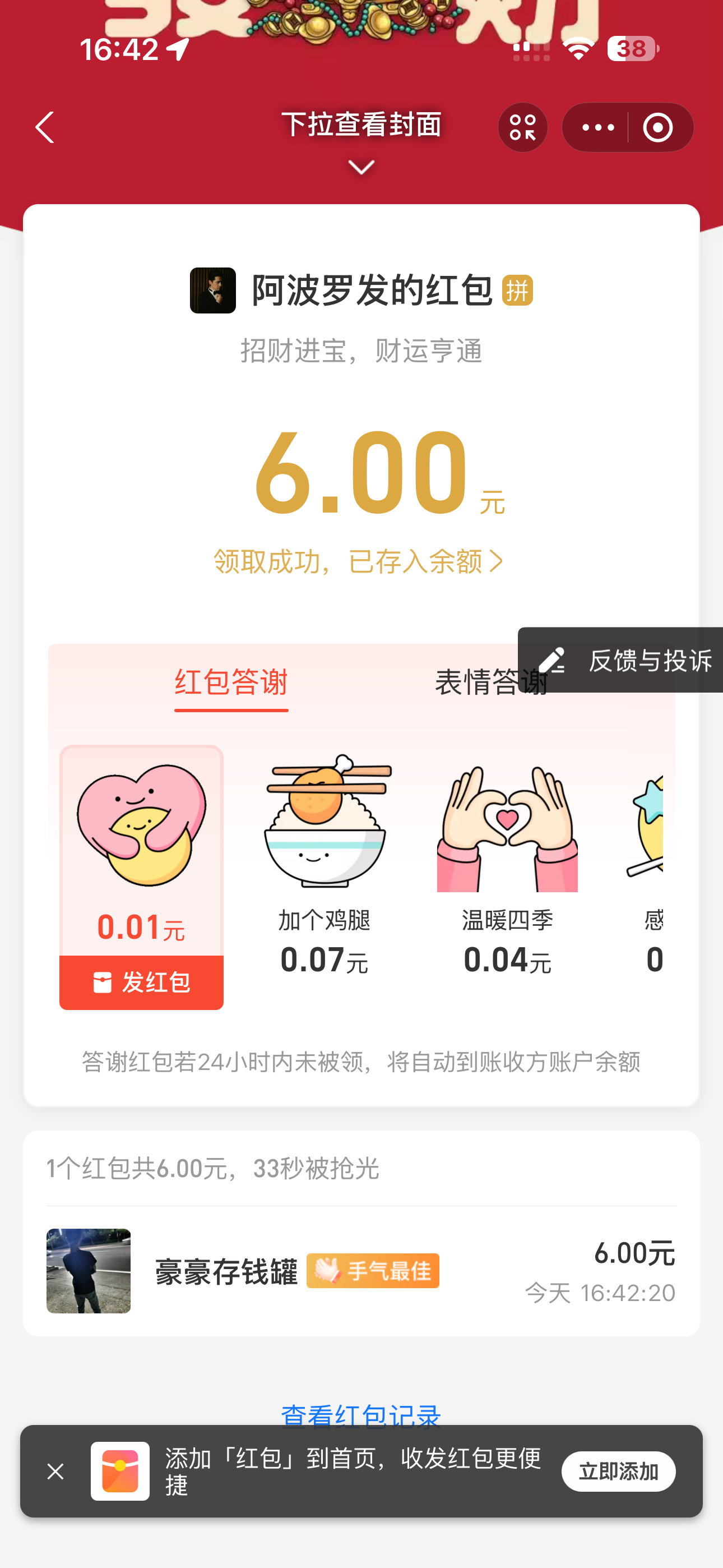Image resolution: width=723 pixels, height=1568 pixels.
Task: Tap the red packet app icon in banner
Action: coord(119,1471)
